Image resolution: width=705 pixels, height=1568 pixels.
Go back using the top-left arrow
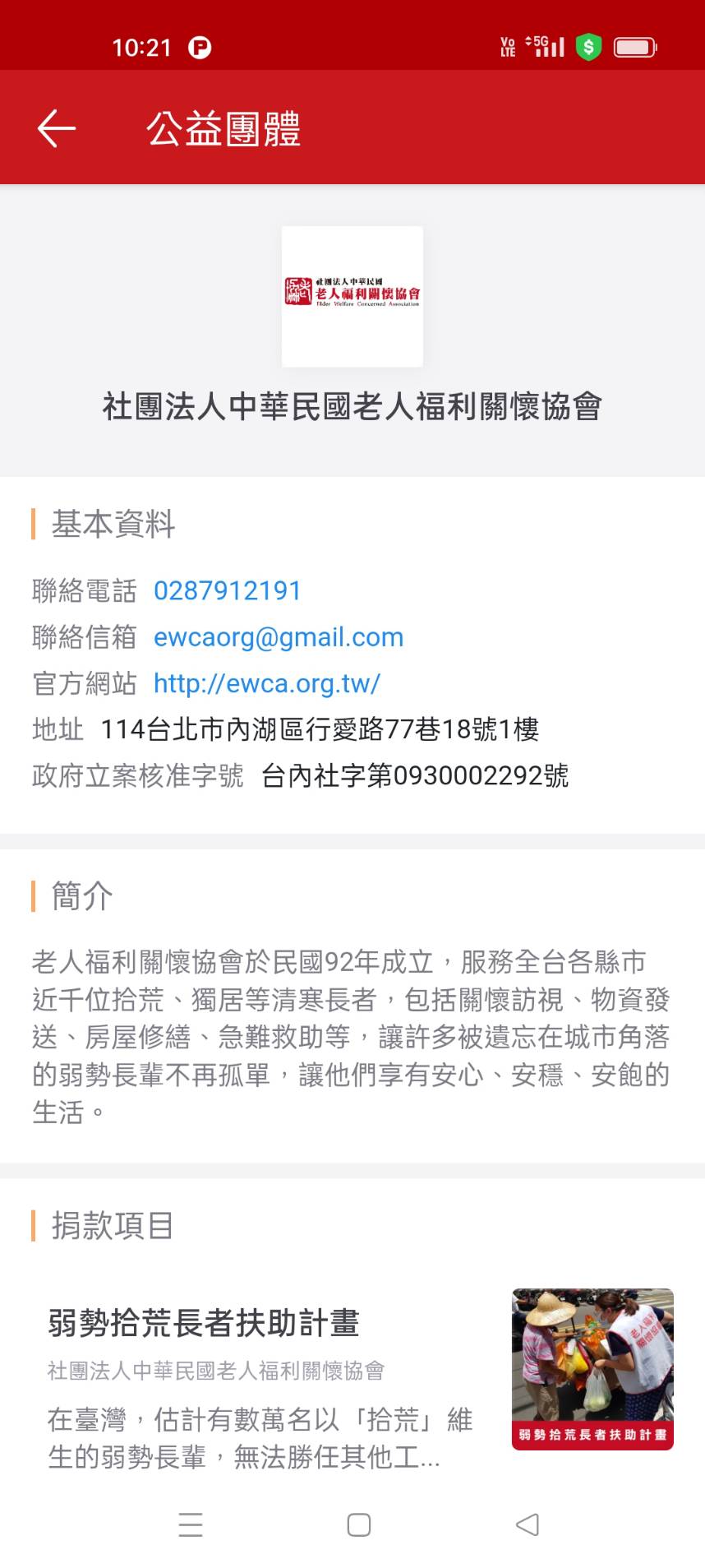pos(57,128)
